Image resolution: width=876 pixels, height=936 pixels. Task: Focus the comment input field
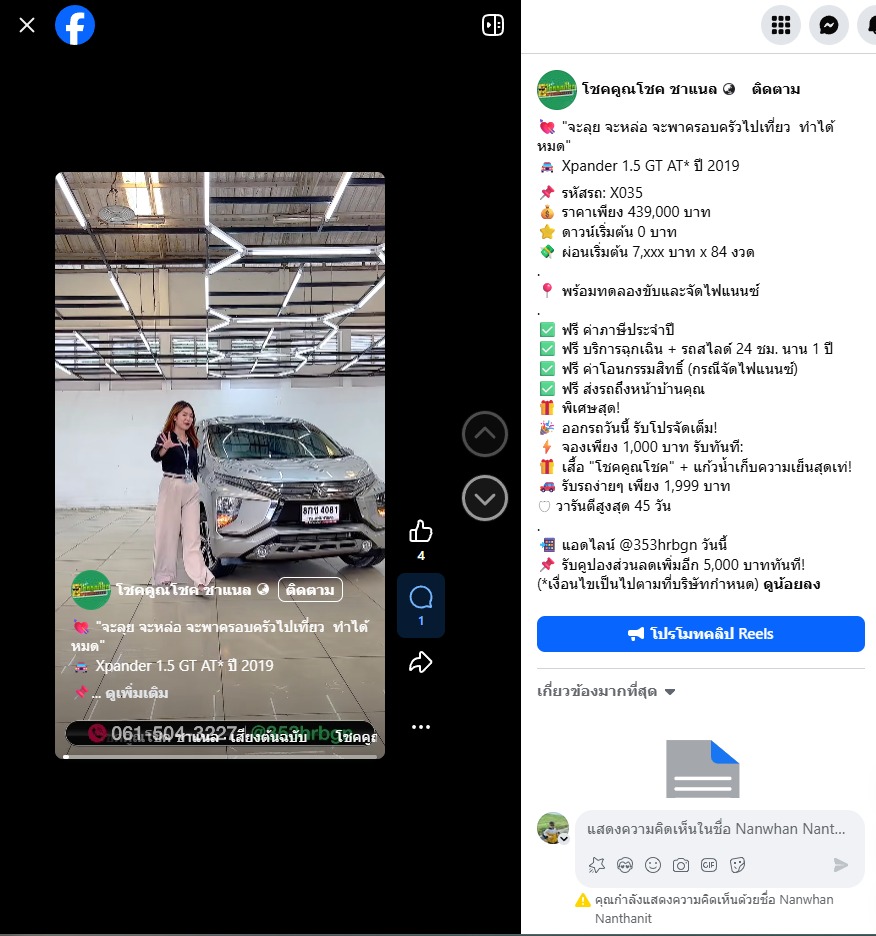click(x=715, y=829)
